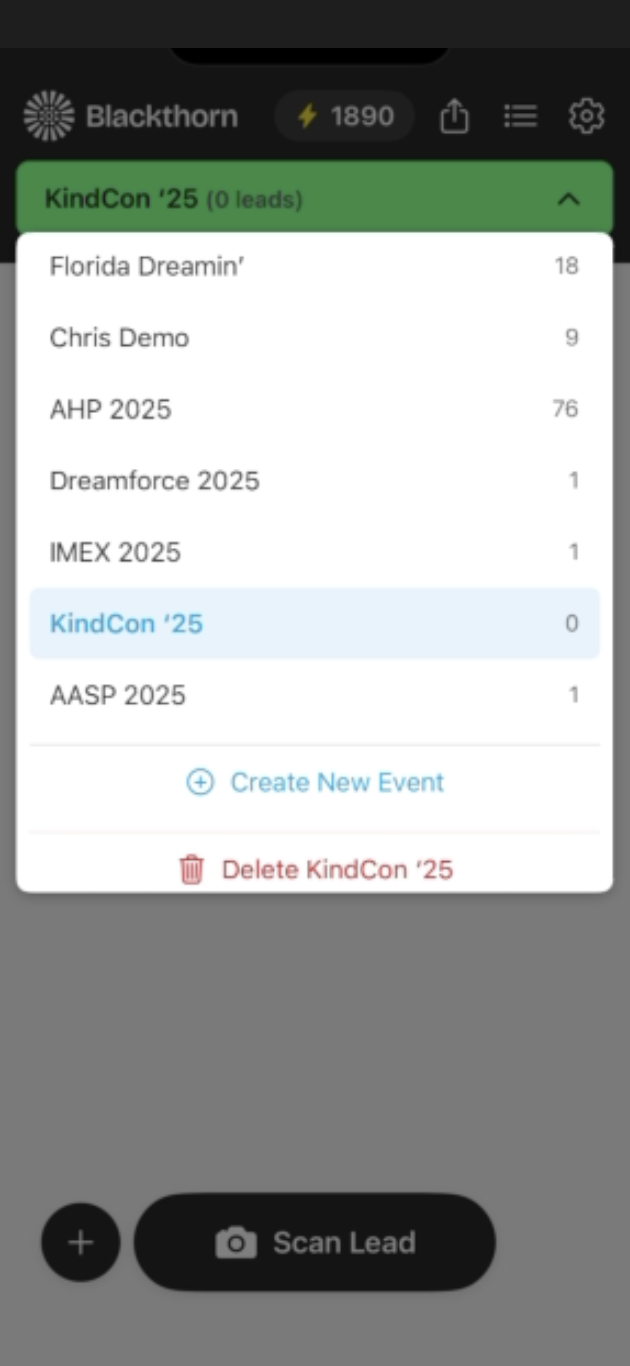Open the share/export icon
This screenshot has height=1366, width=630.
[454, 117]
